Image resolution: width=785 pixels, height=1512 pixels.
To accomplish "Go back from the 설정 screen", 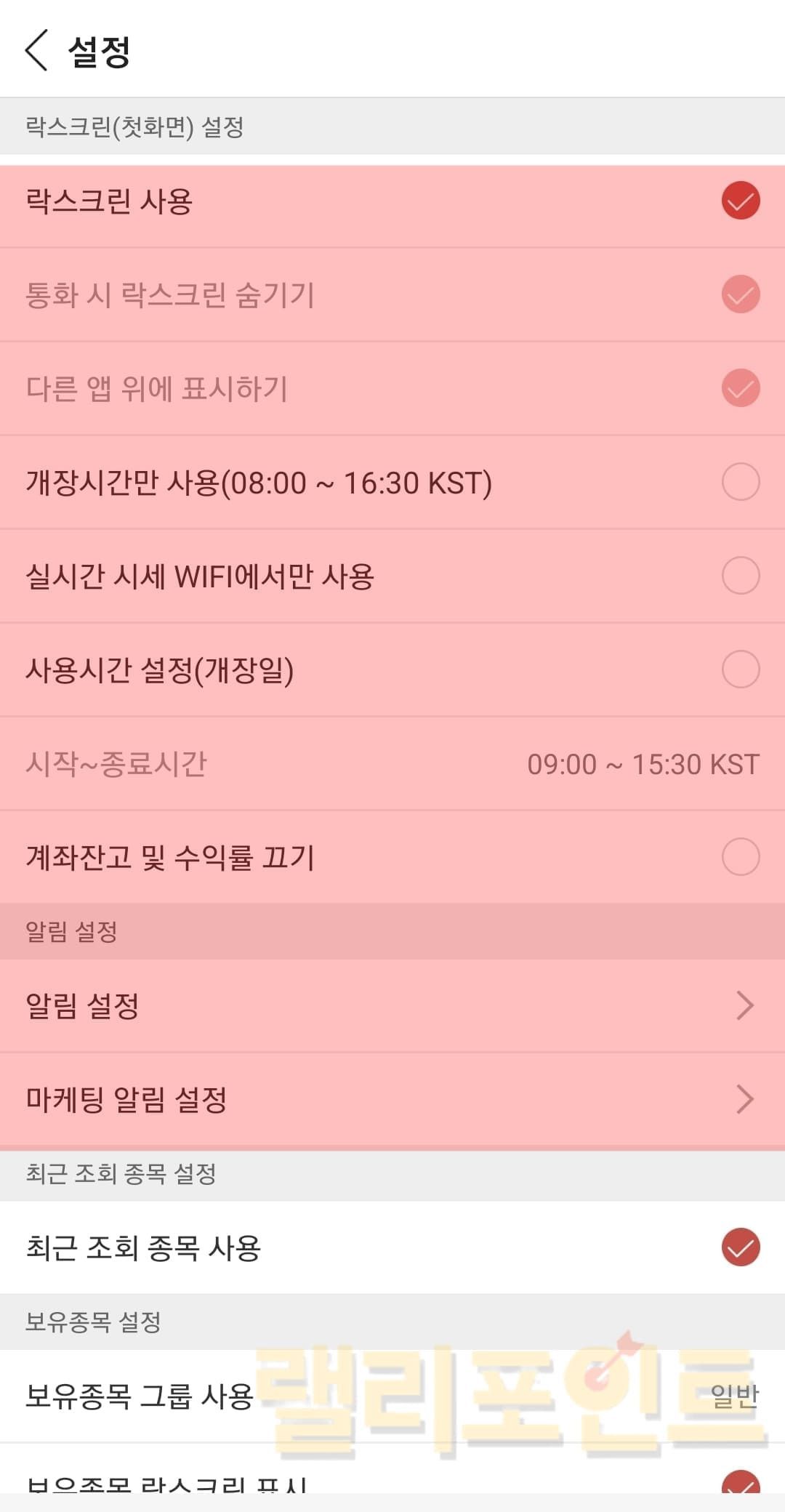I will (x=36, y=50).
